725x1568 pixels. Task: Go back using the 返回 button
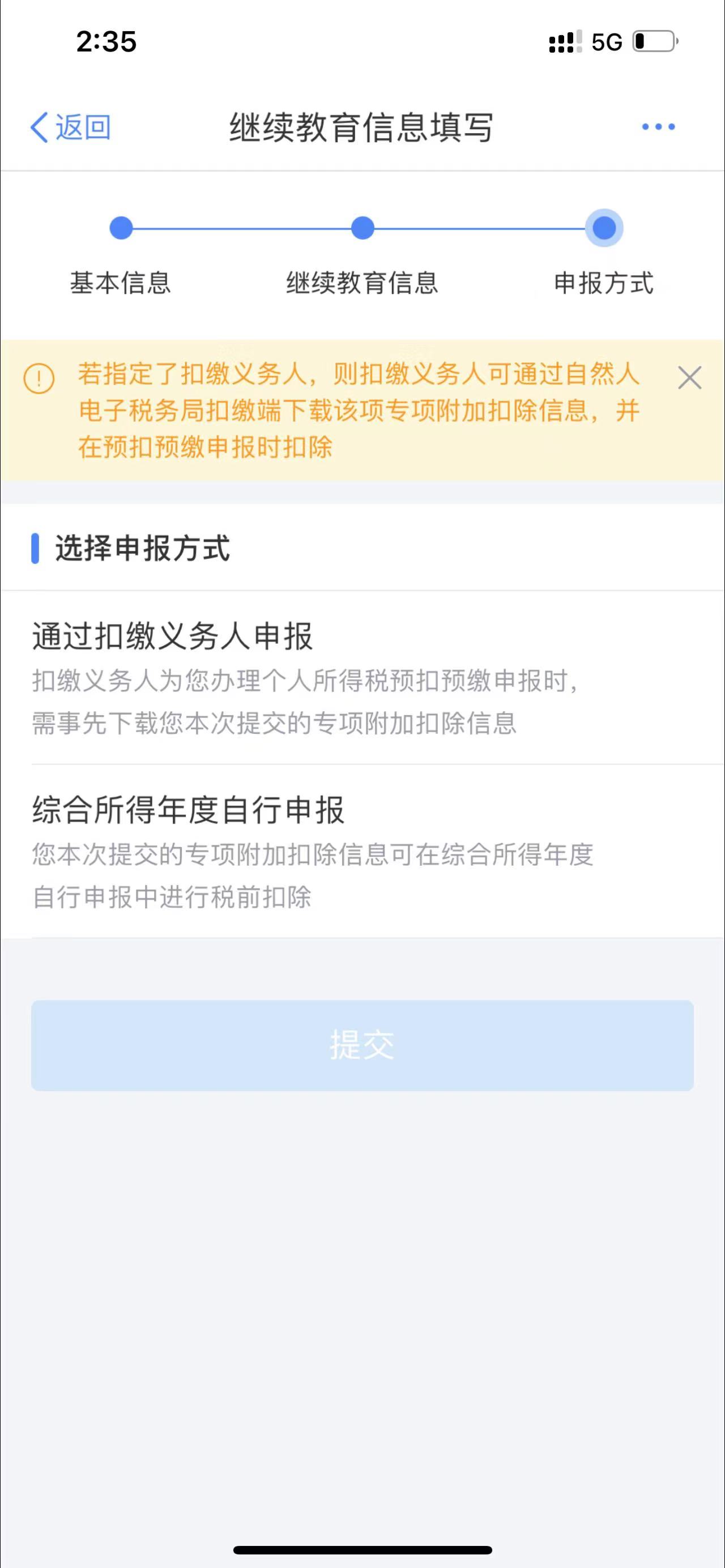pos(71,127)
